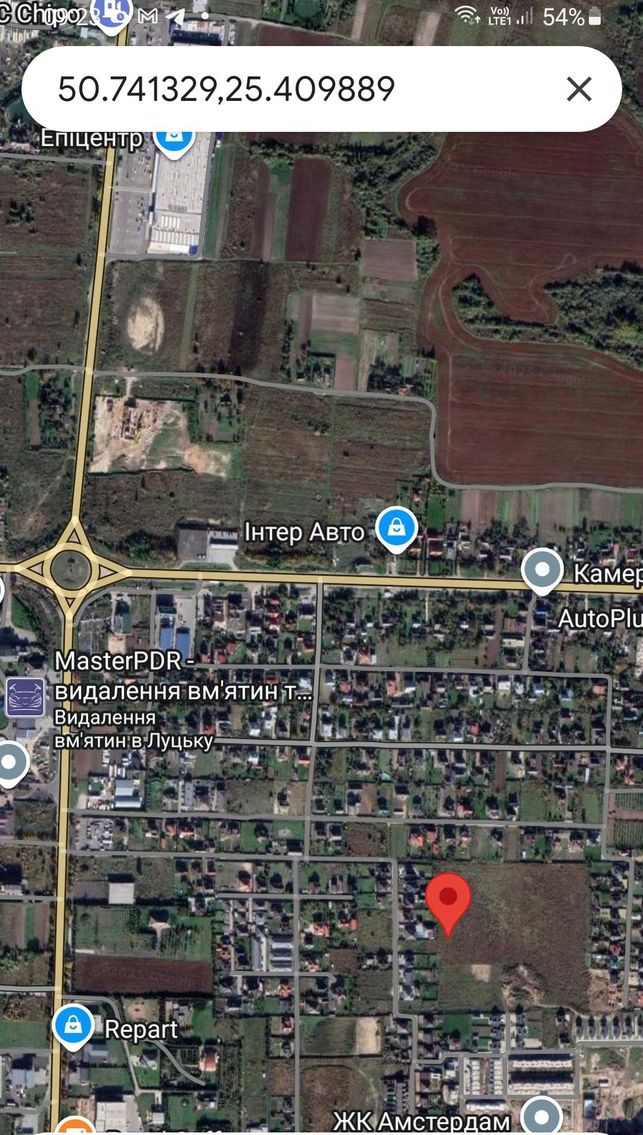This screenshot has height=1135, width=643.
Task: Select the Repart shop marker
Action: pyautogui.click(x=73, y=1027)
